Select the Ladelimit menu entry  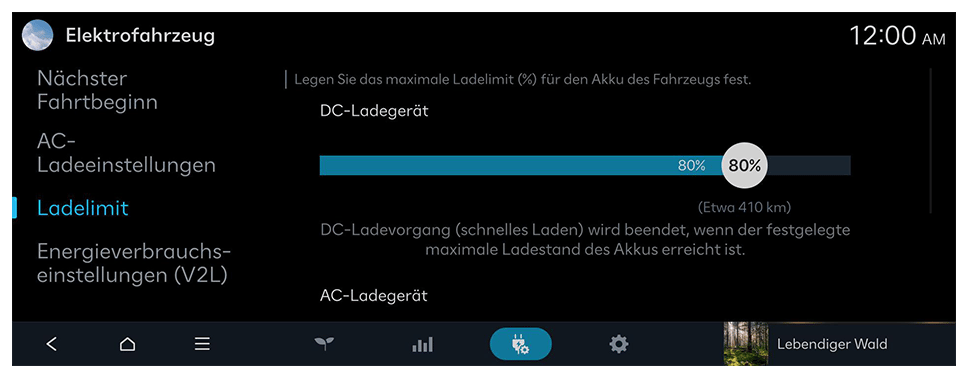click(x=83, y=208)
